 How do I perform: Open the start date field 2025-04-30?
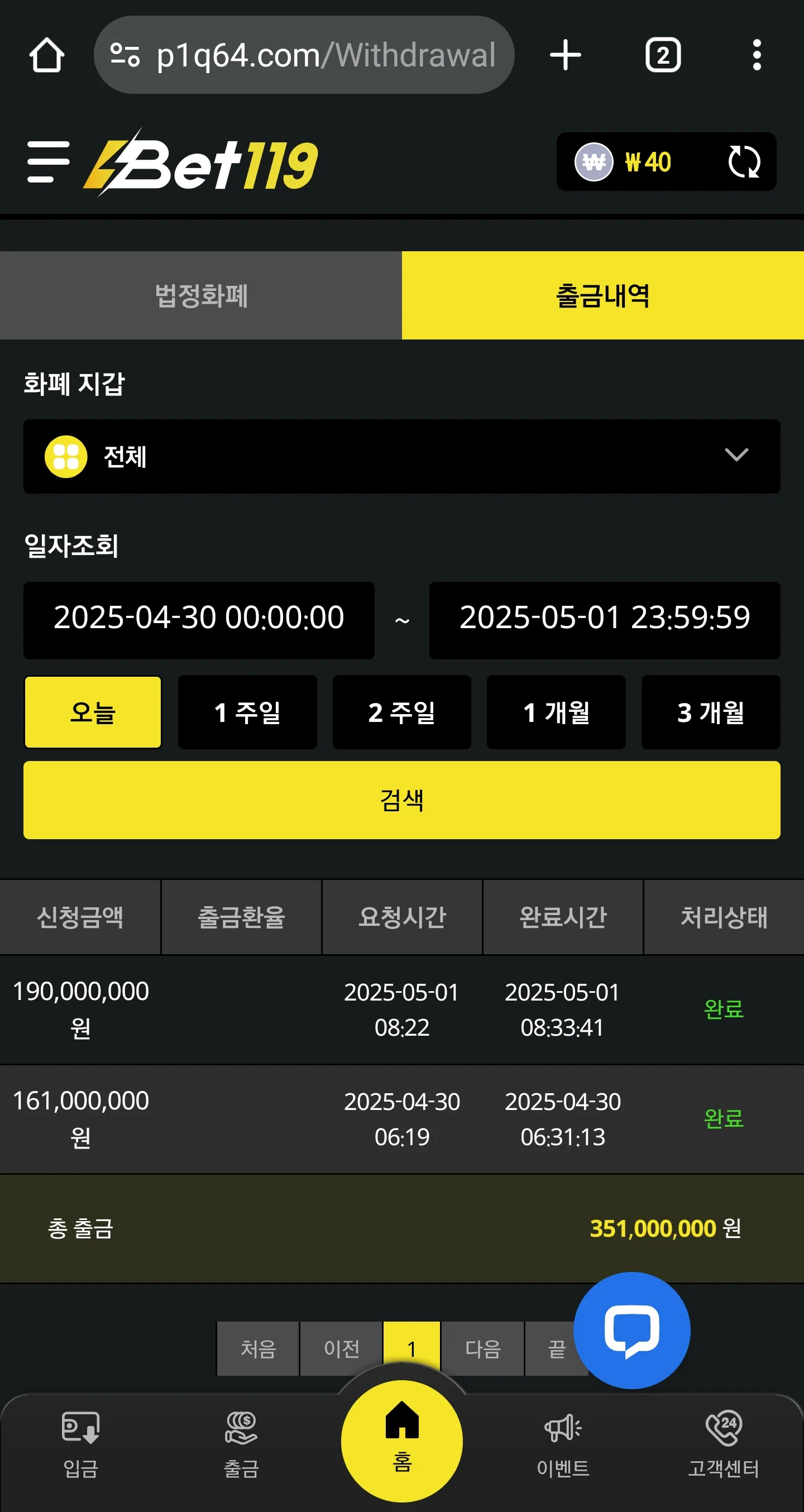click(x=199, y=620)
